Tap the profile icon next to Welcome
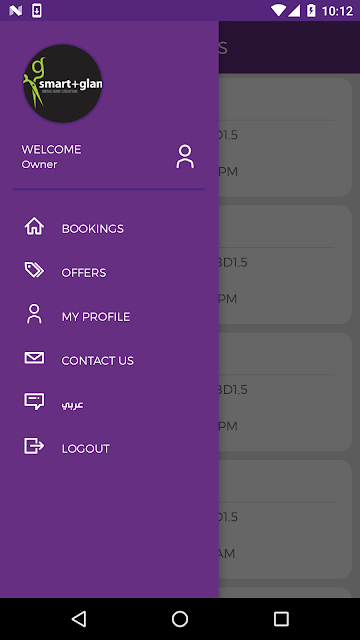This screenshot has width=360, height=640. [185, 156]
